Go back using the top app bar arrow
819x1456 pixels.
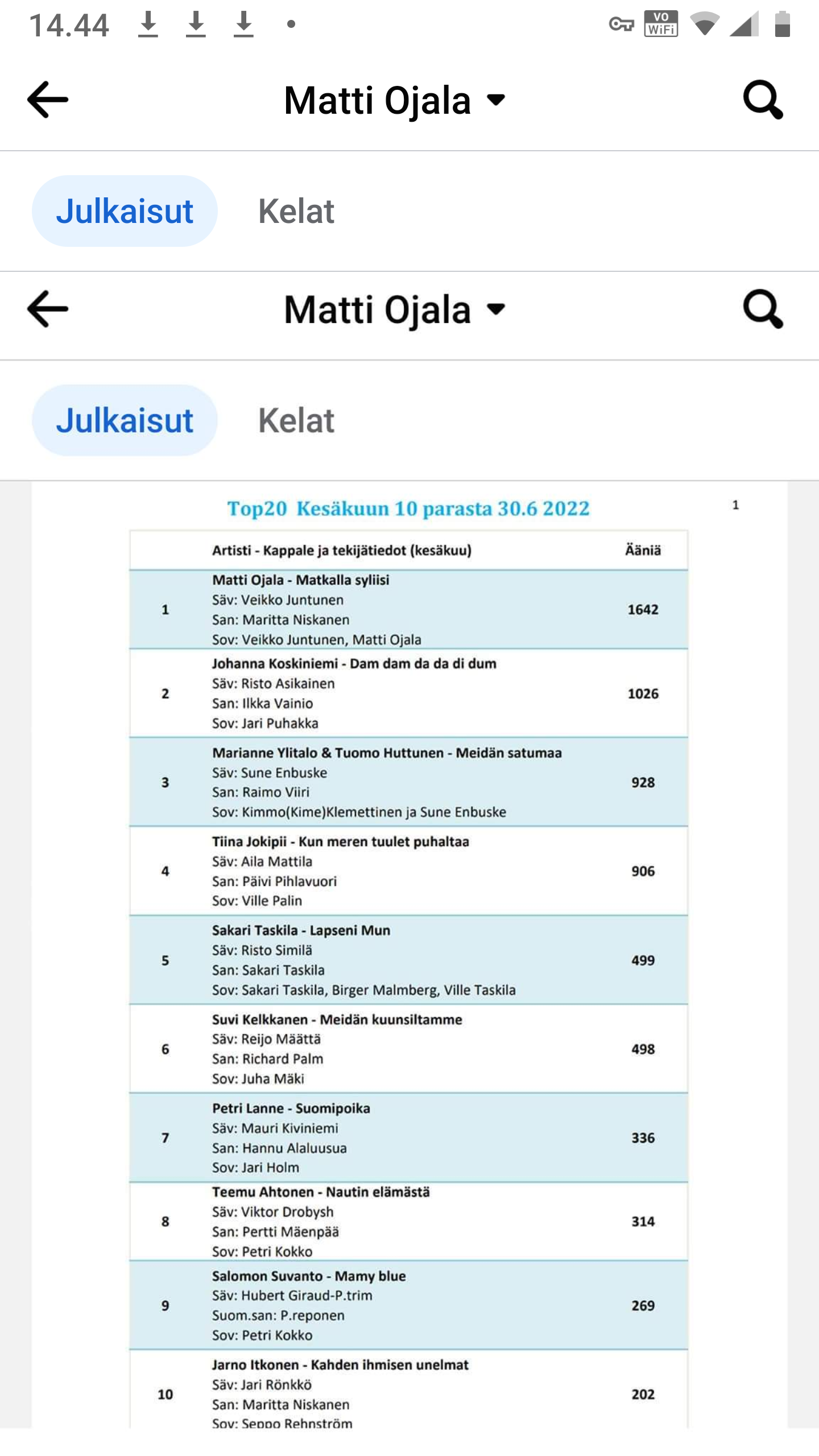point(48,100)
